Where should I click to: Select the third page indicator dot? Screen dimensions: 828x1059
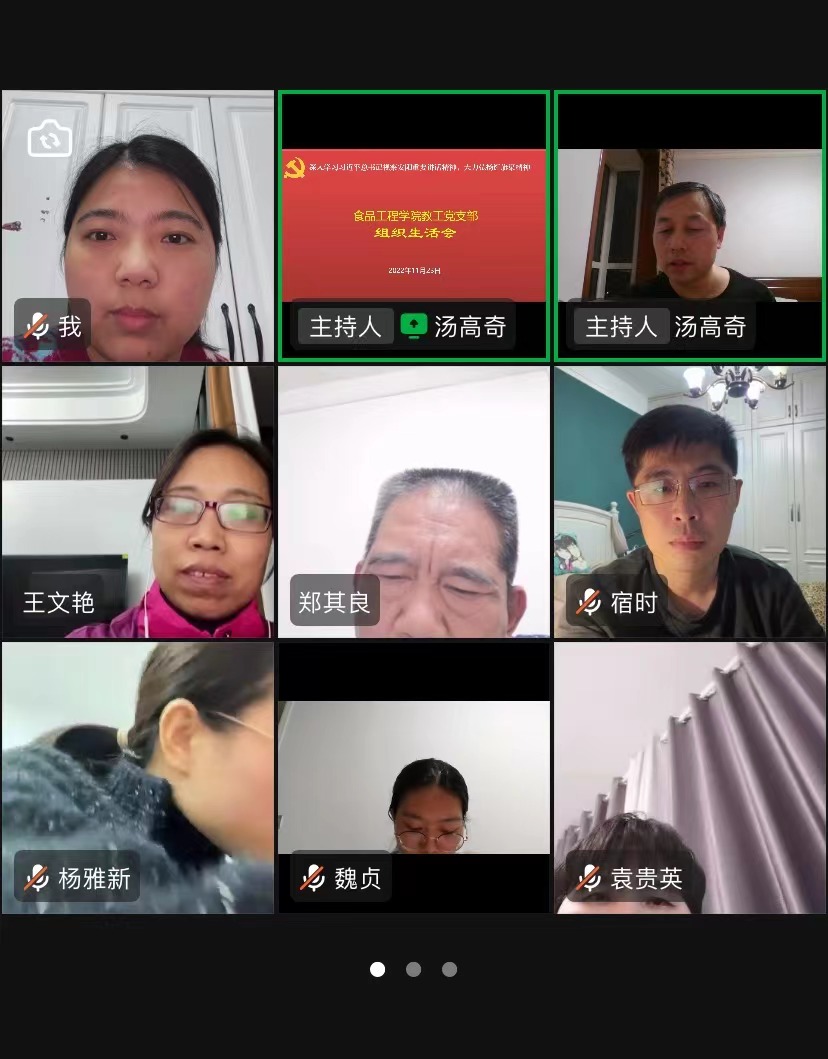tap(449, 969)
